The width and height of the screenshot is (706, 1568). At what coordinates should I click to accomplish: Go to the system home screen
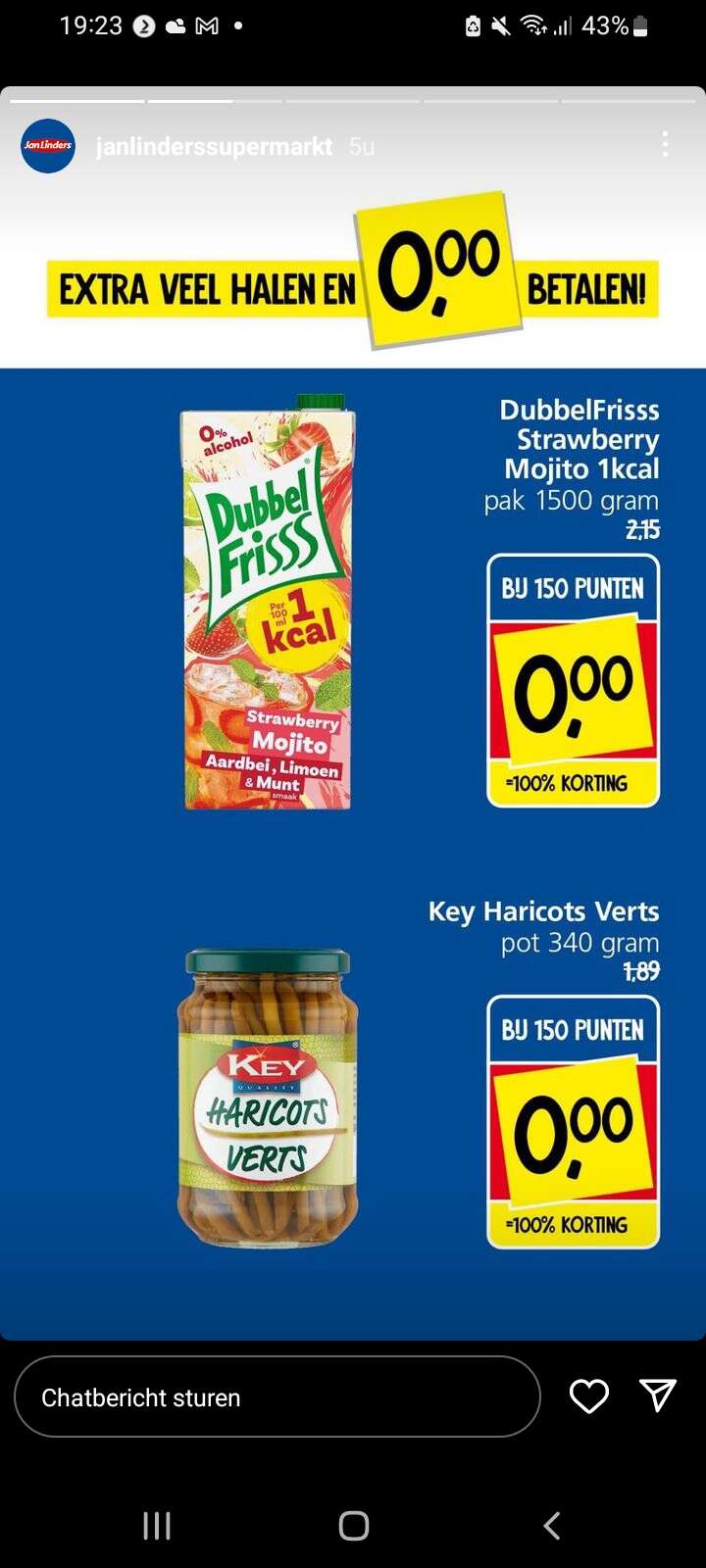coord(353,1525)
